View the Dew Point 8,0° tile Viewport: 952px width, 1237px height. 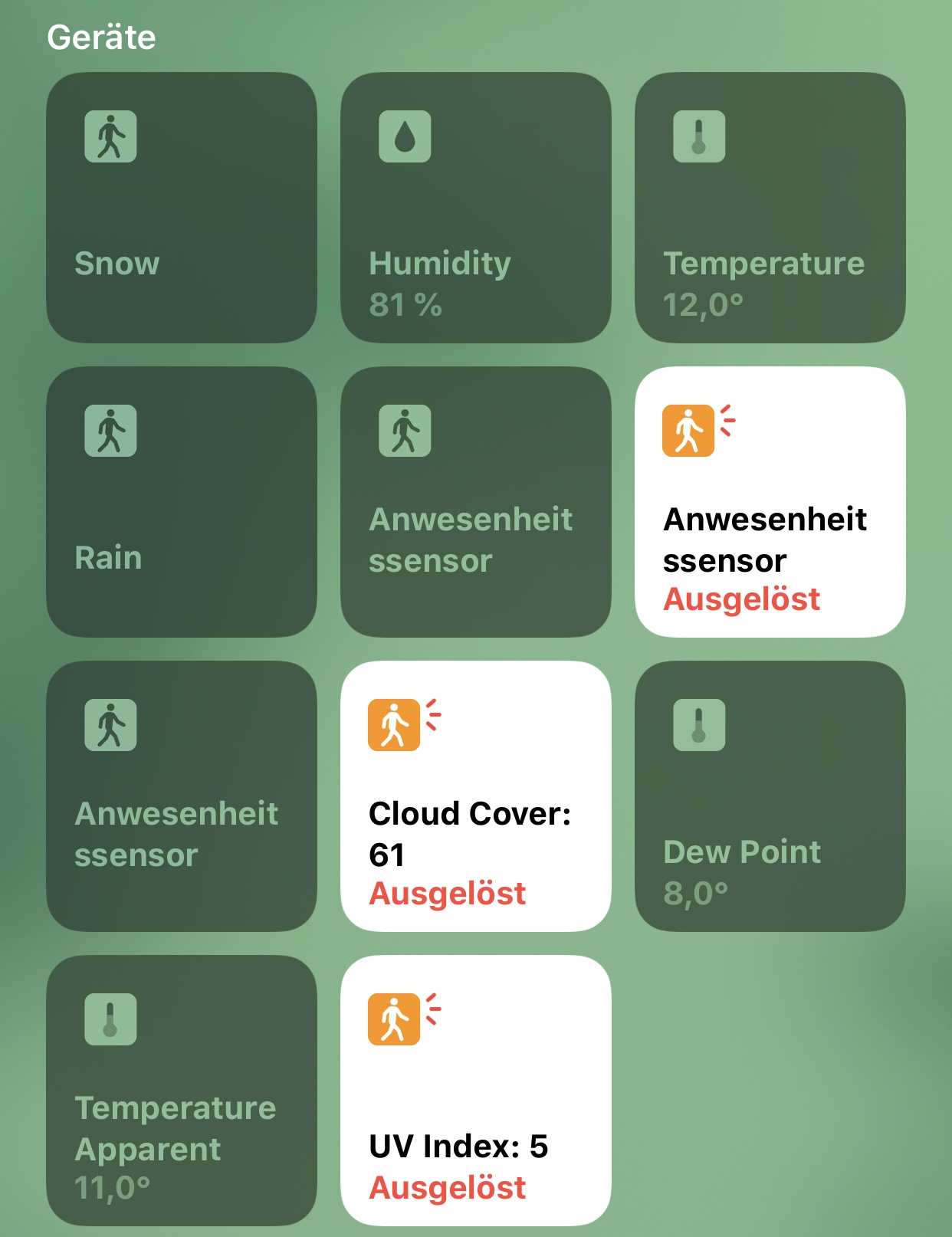(770, 796)
